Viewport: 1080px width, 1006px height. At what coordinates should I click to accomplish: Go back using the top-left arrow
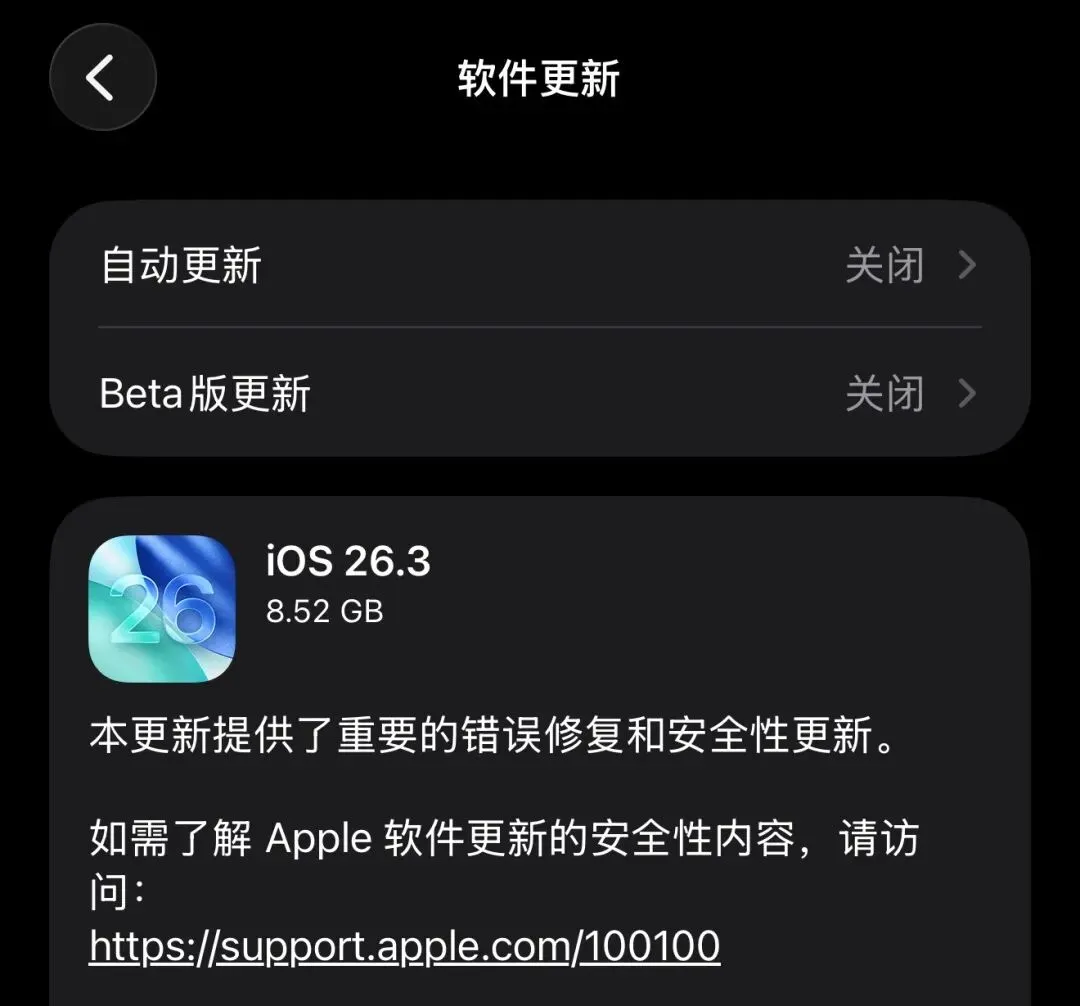(x=103, y=77)
